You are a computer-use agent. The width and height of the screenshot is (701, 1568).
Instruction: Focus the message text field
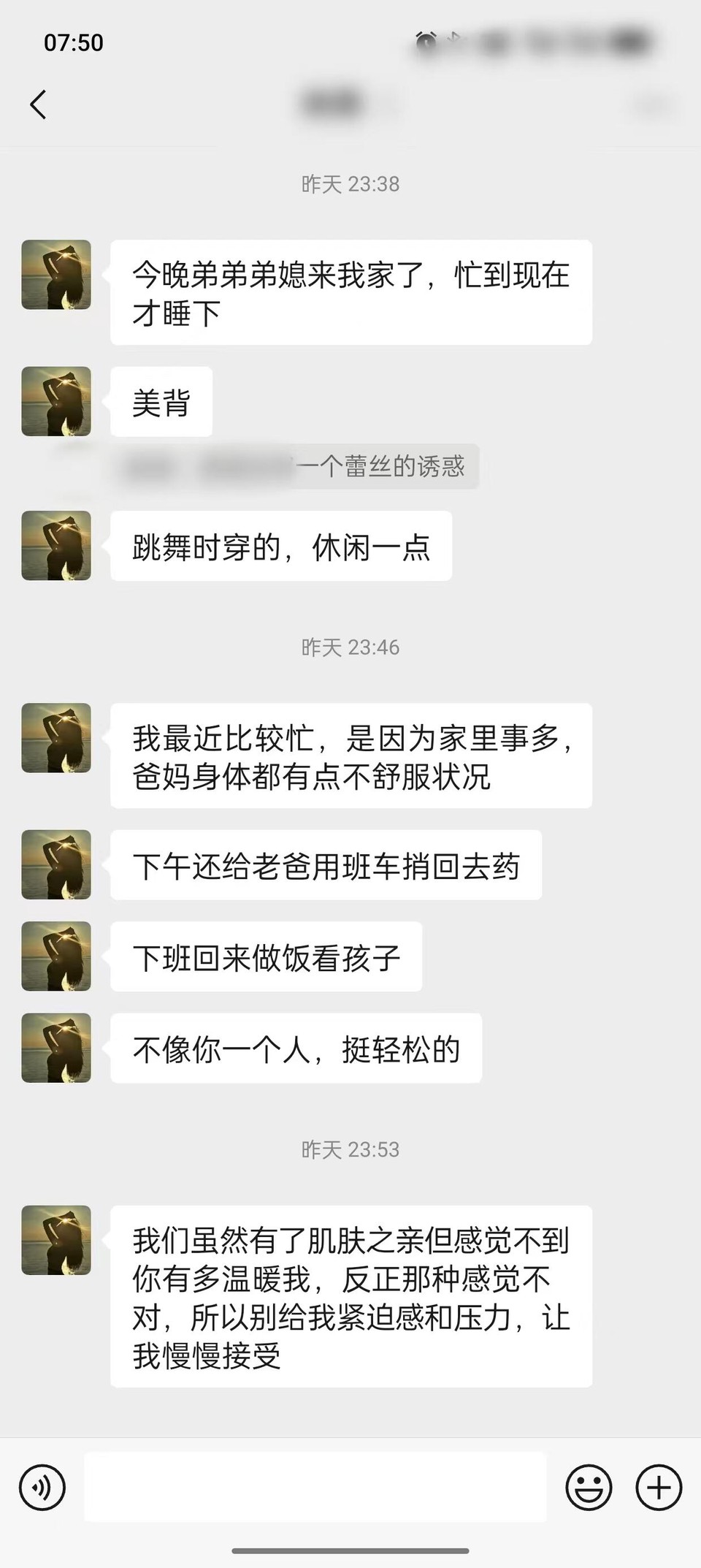coord(315,1487)
